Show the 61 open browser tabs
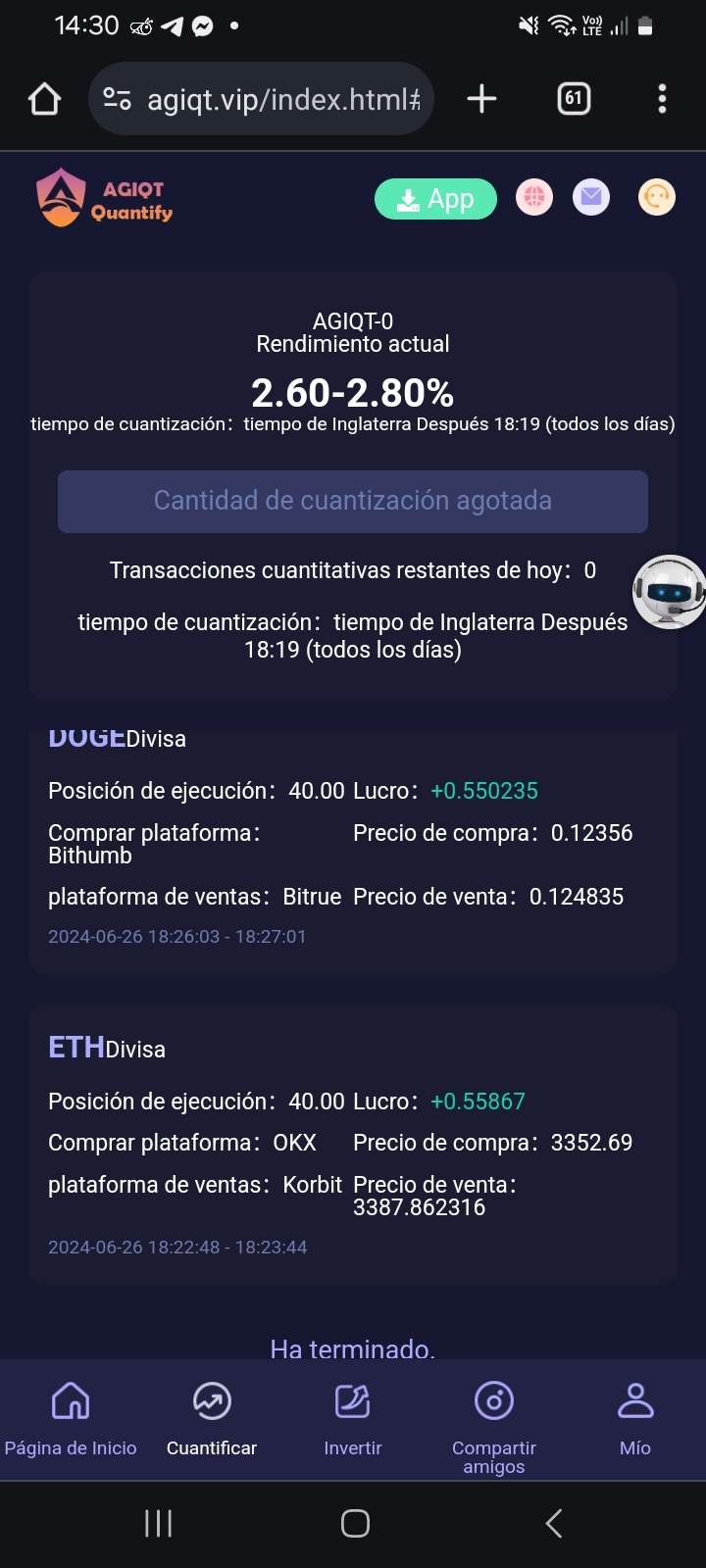Screen dimensions: 706x1568 coord(574,99)
